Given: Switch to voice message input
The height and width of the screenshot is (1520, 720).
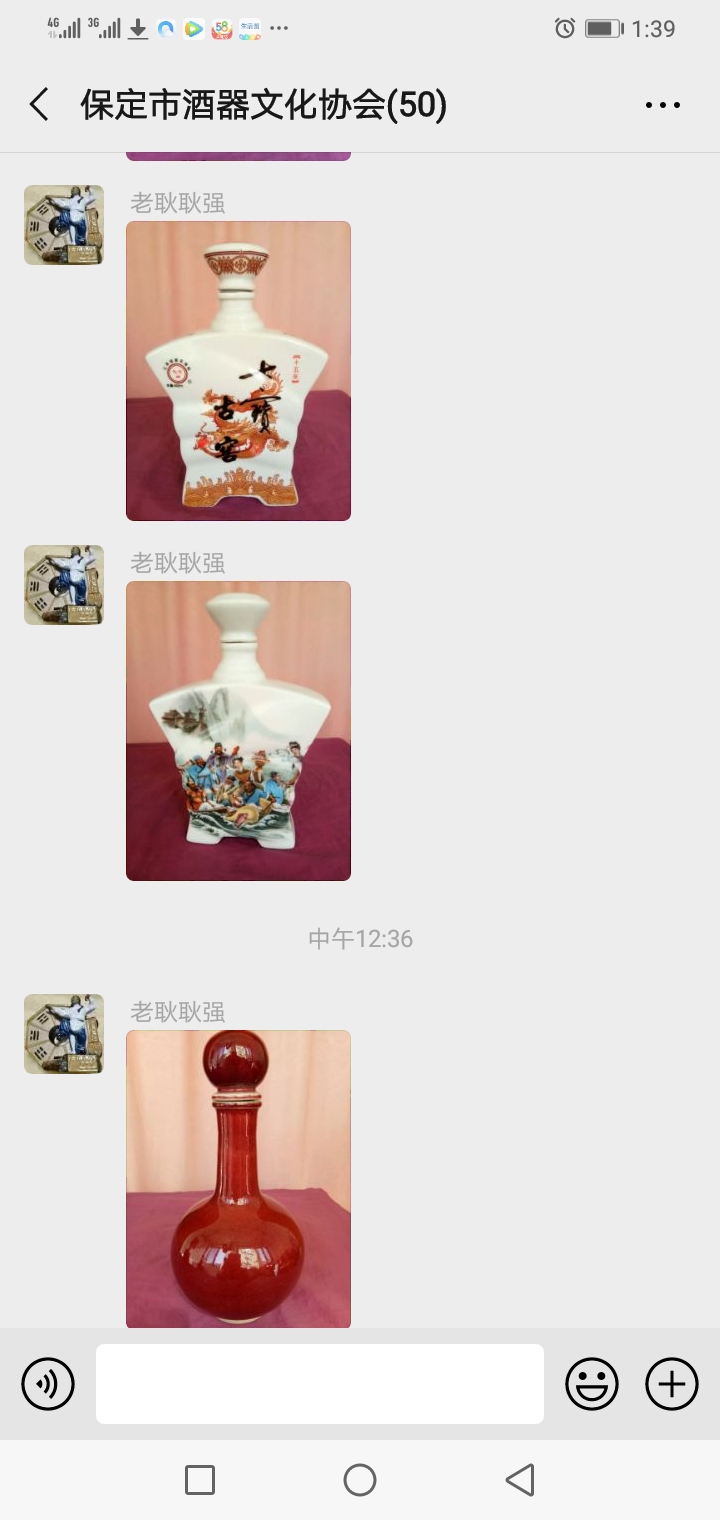Looking at the screenshot, I should (48, 1384).
